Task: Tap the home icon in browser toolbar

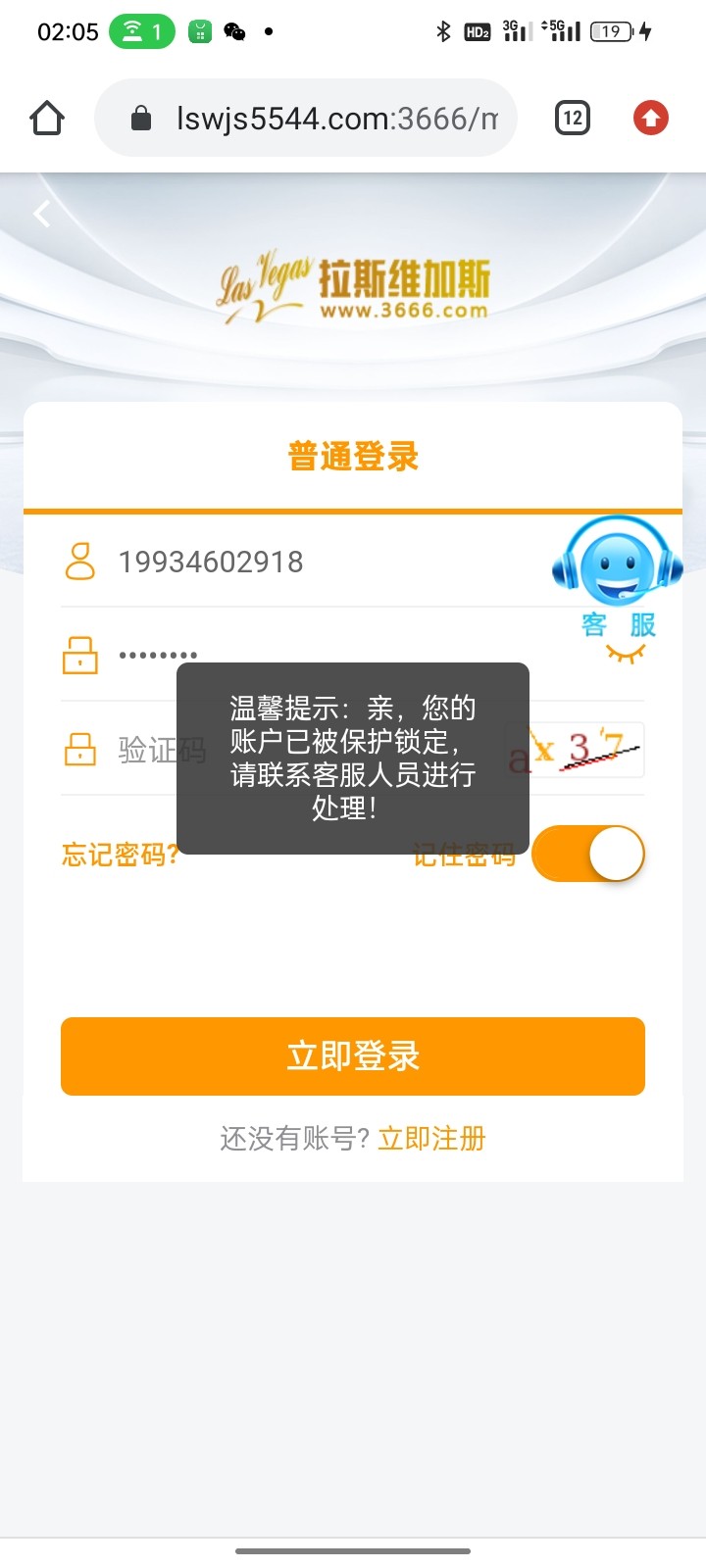Action: pyautogui.click(x=46, y=117)
